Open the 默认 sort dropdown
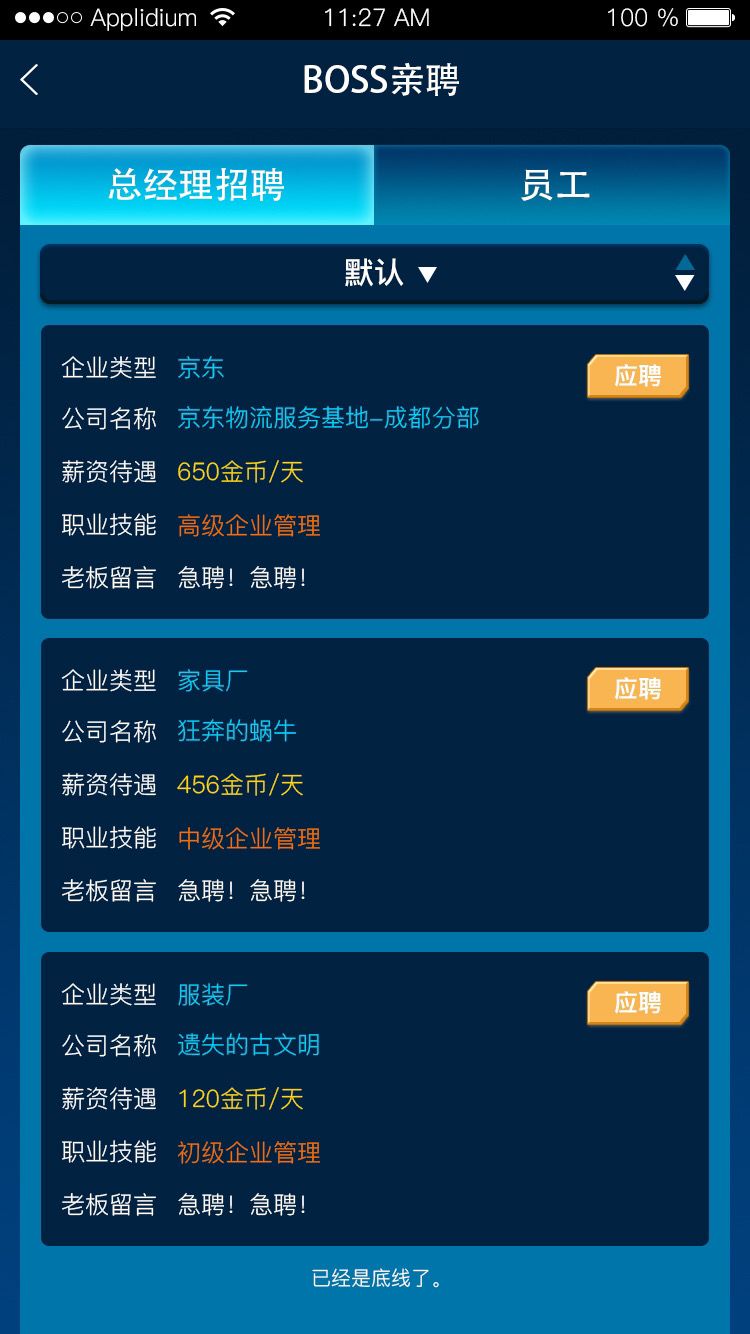 [x=375, y=272]
